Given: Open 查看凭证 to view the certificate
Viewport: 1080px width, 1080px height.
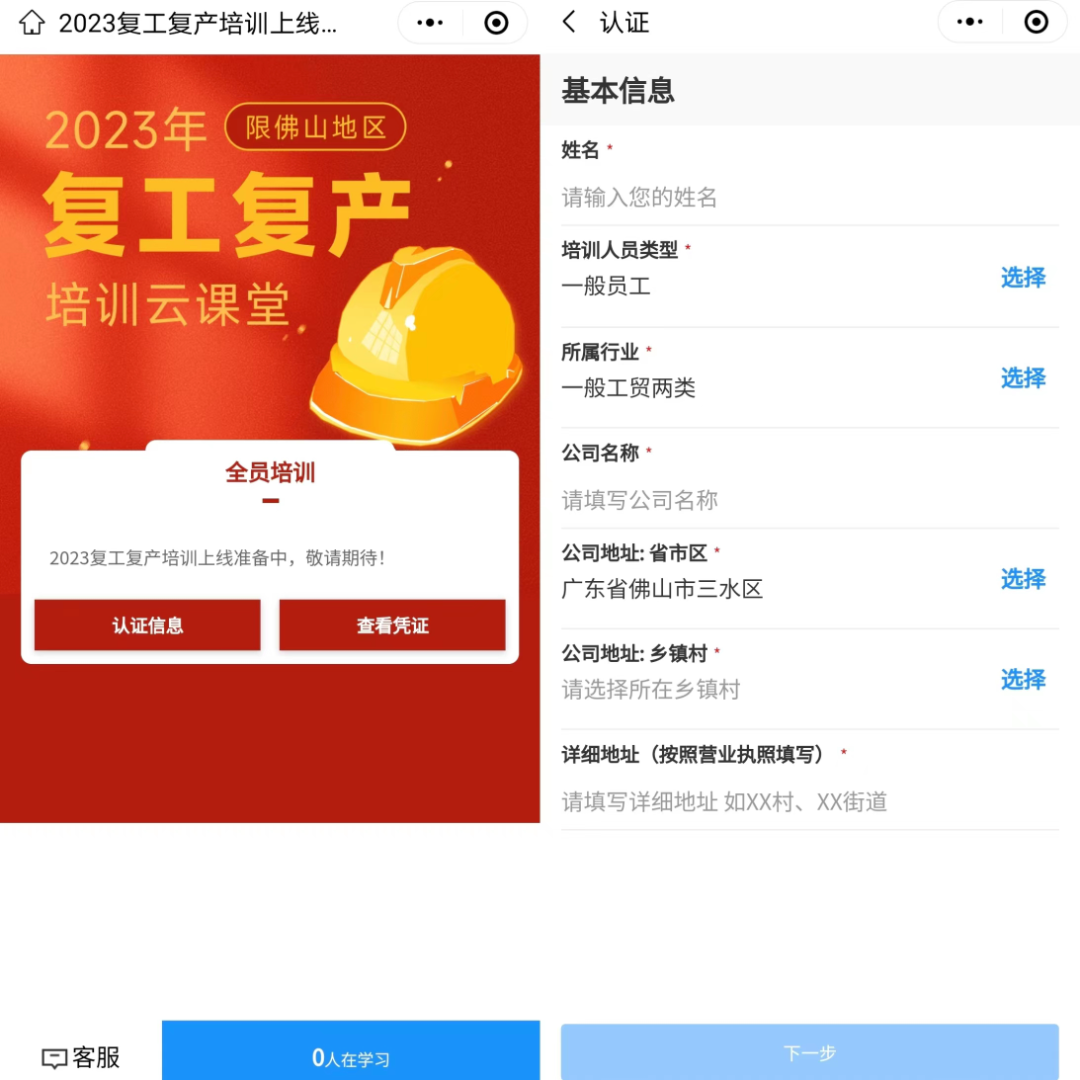Looking at the screenshot, I should (392, 625).
